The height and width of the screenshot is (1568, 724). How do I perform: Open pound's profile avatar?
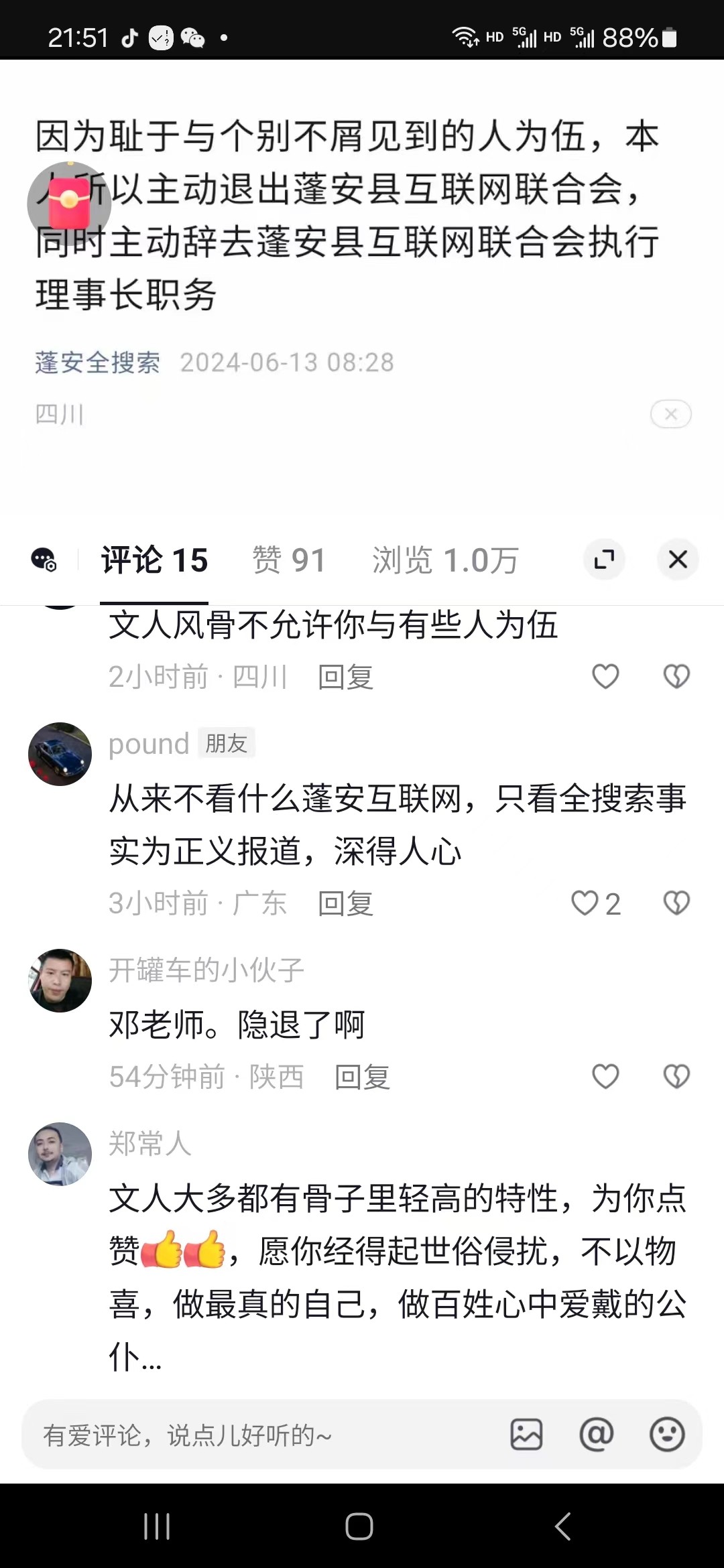click(60, 754)
